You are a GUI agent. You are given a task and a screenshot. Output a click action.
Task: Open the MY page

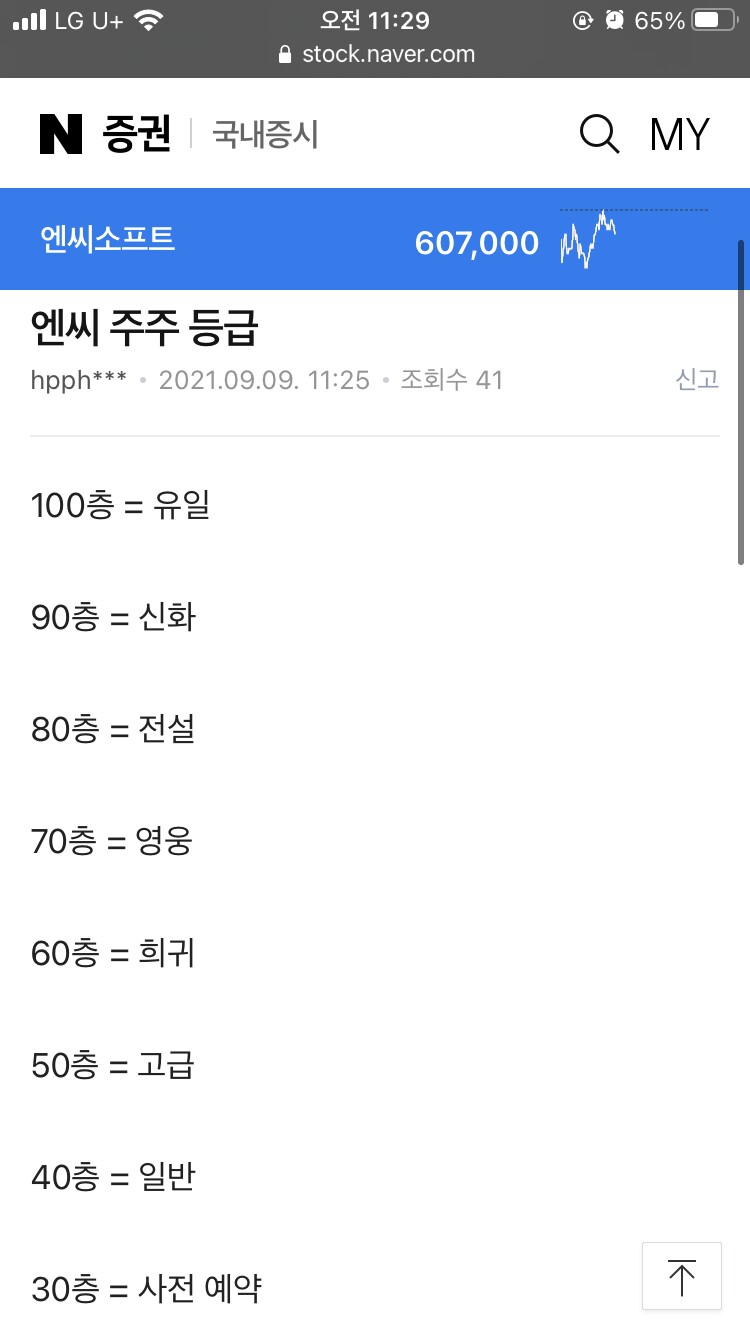coord(679,134)
